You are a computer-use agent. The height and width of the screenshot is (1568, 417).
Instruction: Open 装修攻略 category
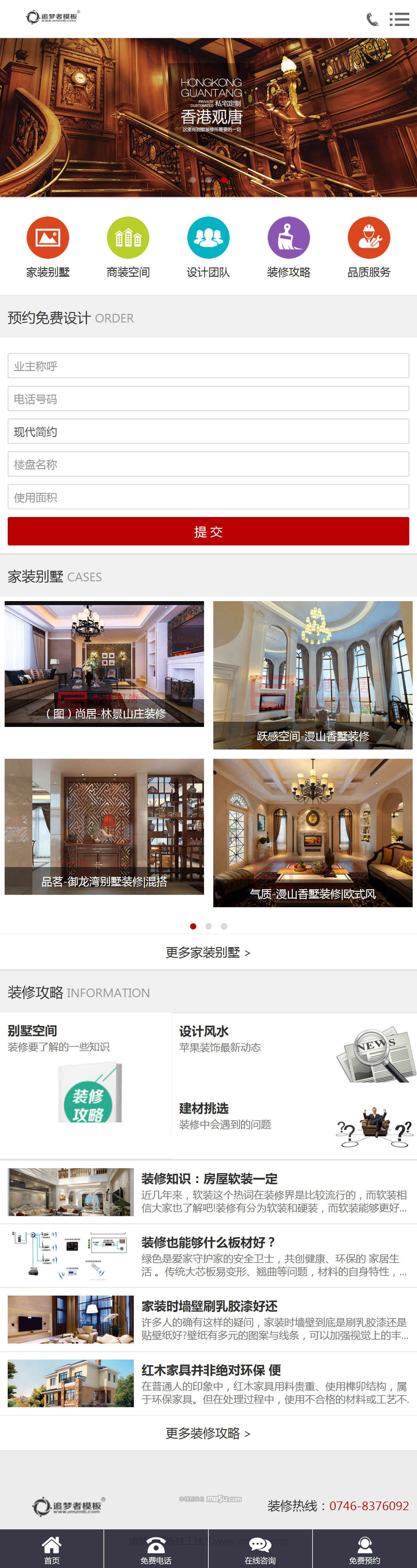click(288, 246)
